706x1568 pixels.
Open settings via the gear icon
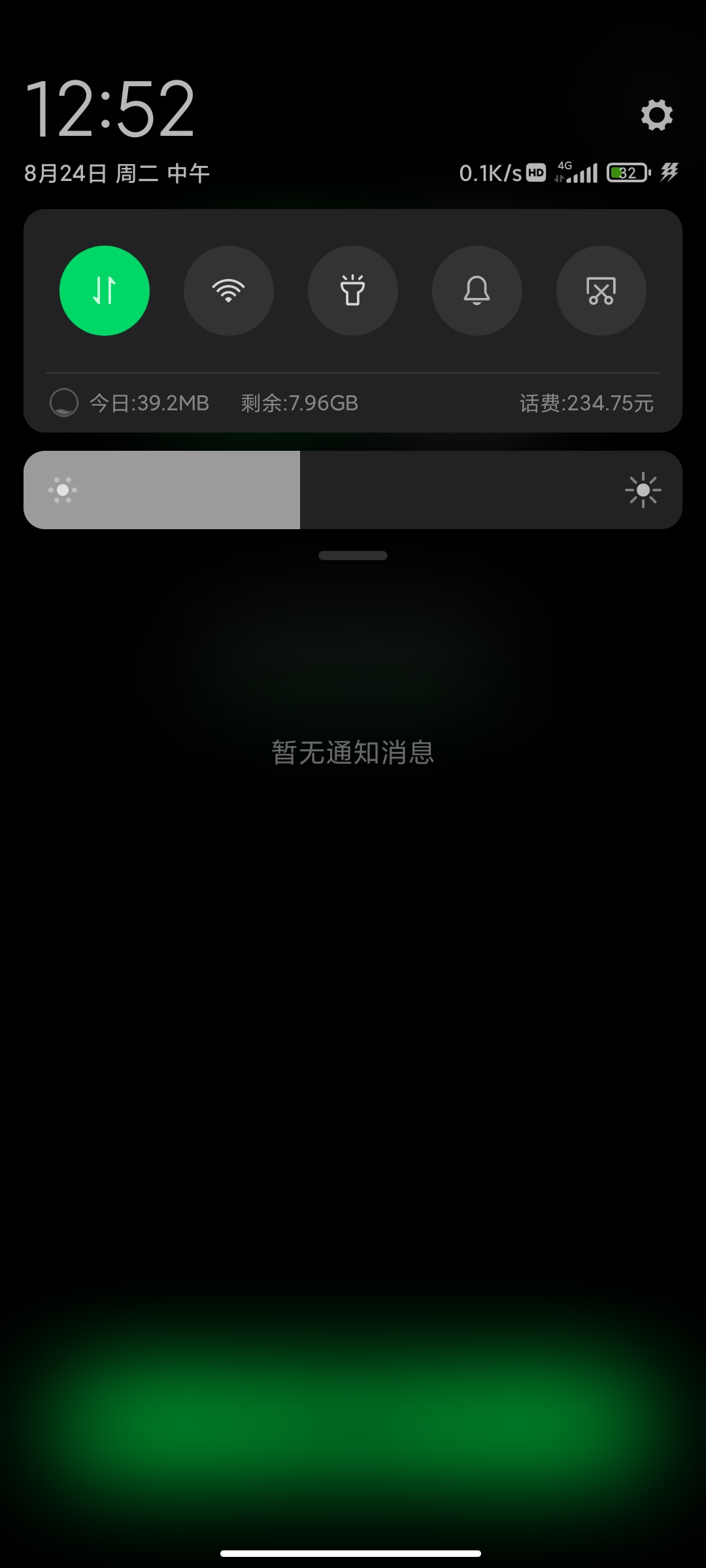tap(656, 115)
